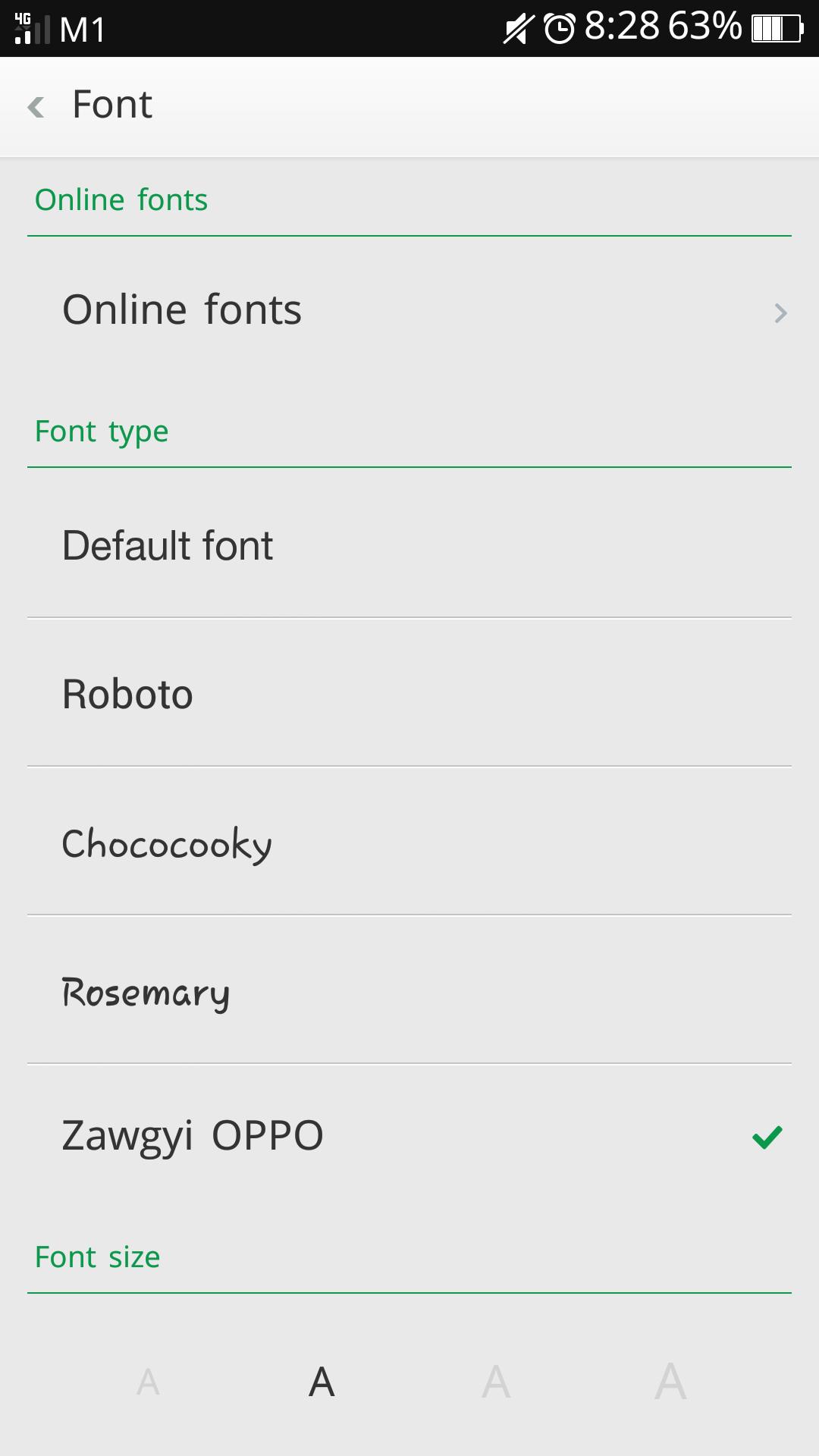The height and width of the screenshot is (1456, 819).
Task: Select the Rosemary font
Action: coord(146,993)
